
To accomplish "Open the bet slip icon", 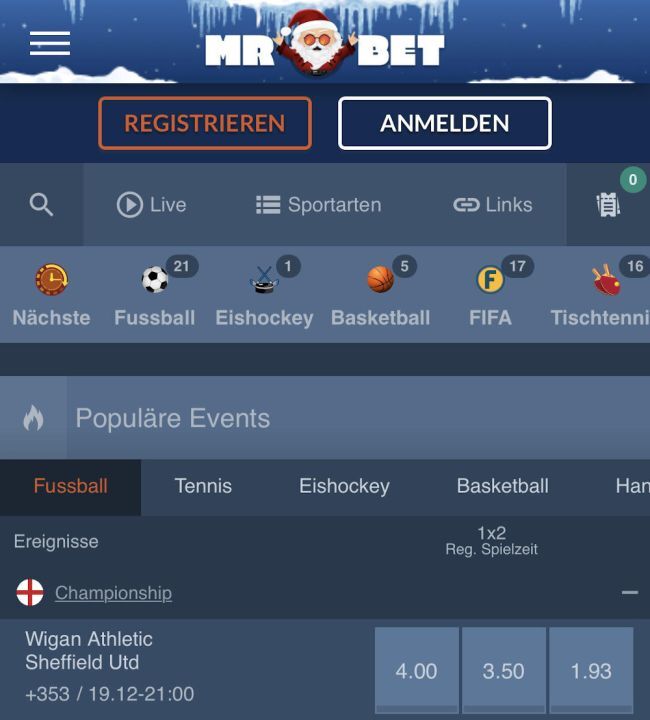I will [607, 205].
